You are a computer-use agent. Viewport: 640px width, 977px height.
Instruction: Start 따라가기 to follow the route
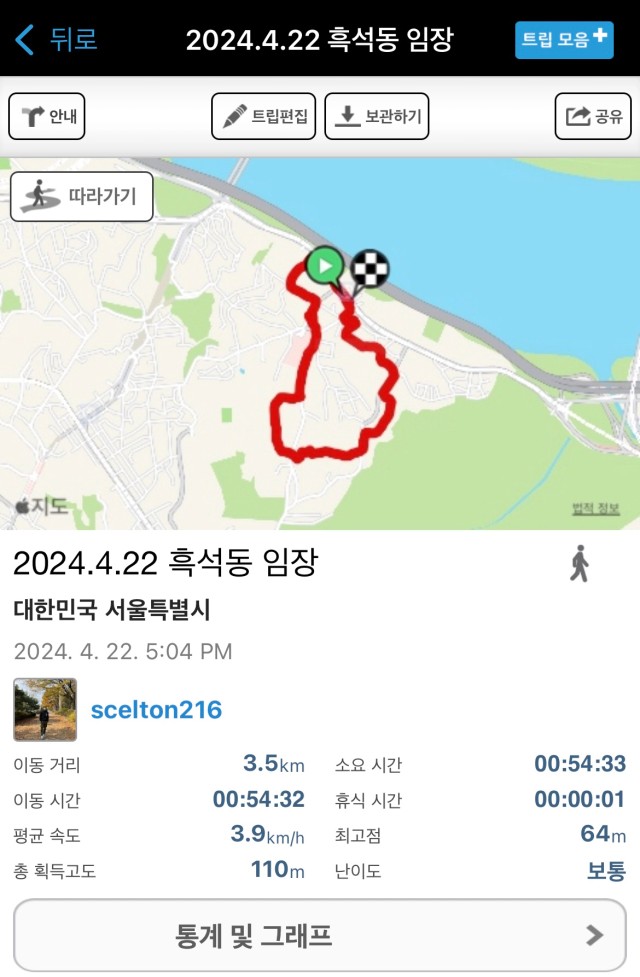tap(82, 196)
